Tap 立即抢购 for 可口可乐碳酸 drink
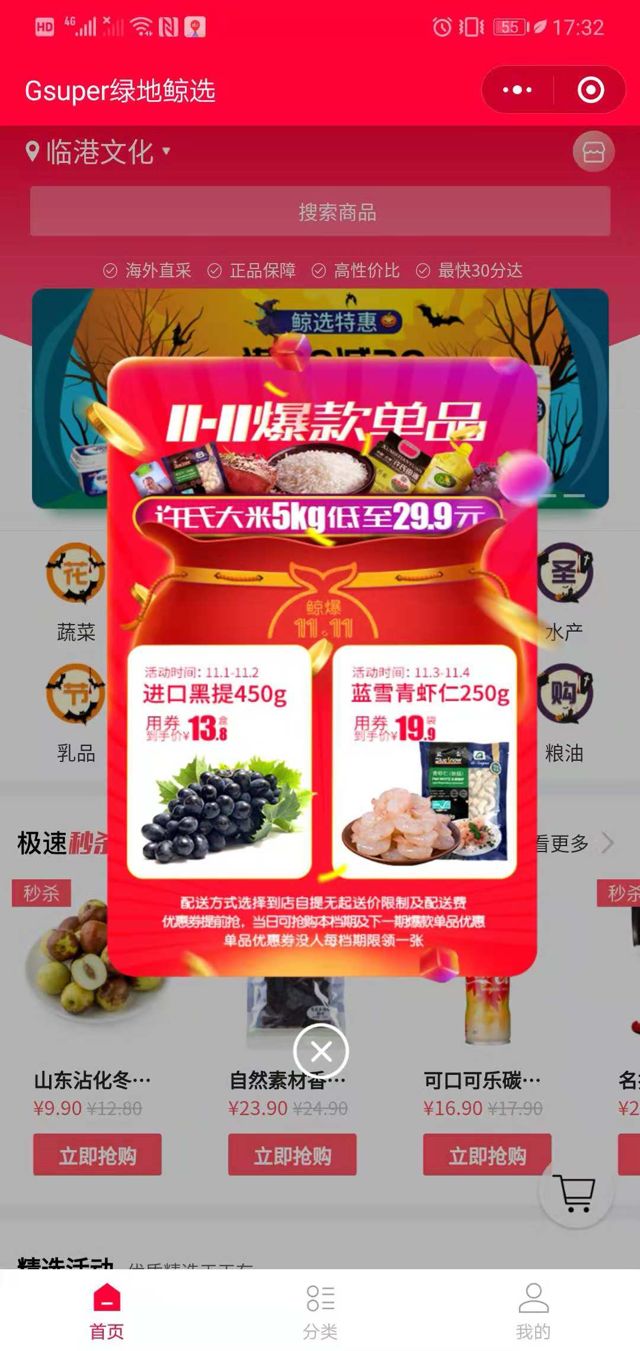Screen dimensions: 640x1351 487,1156
